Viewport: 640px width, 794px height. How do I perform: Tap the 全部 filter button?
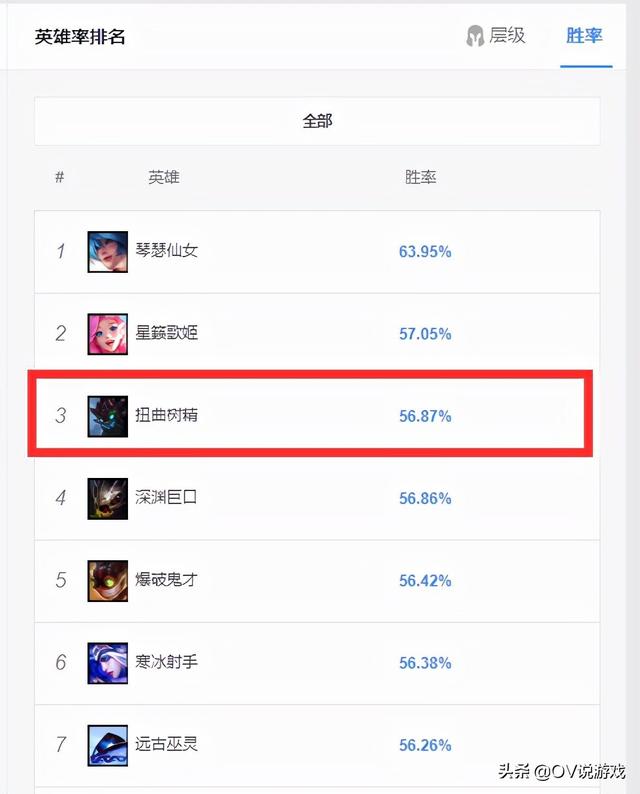[317, 121]
